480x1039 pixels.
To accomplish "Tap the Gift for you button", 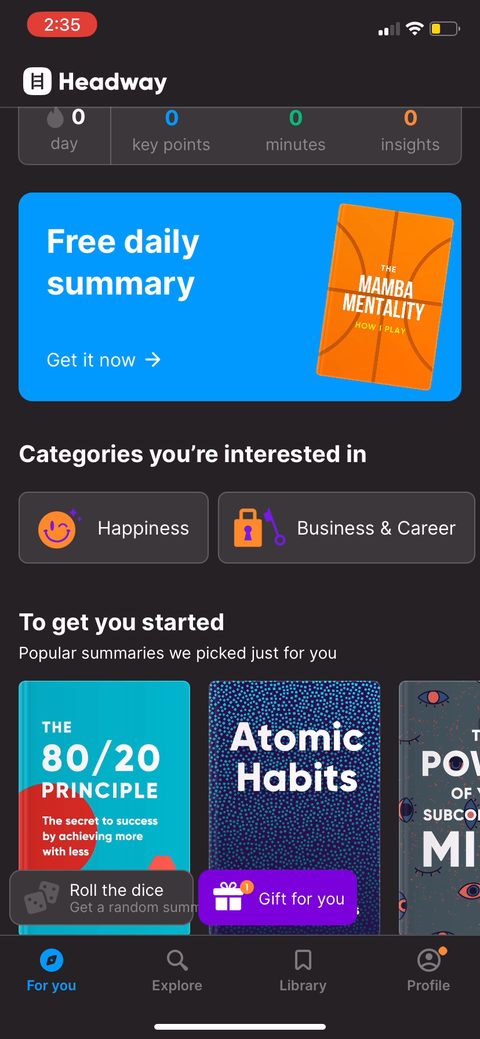I will click(x=278, y=898).
